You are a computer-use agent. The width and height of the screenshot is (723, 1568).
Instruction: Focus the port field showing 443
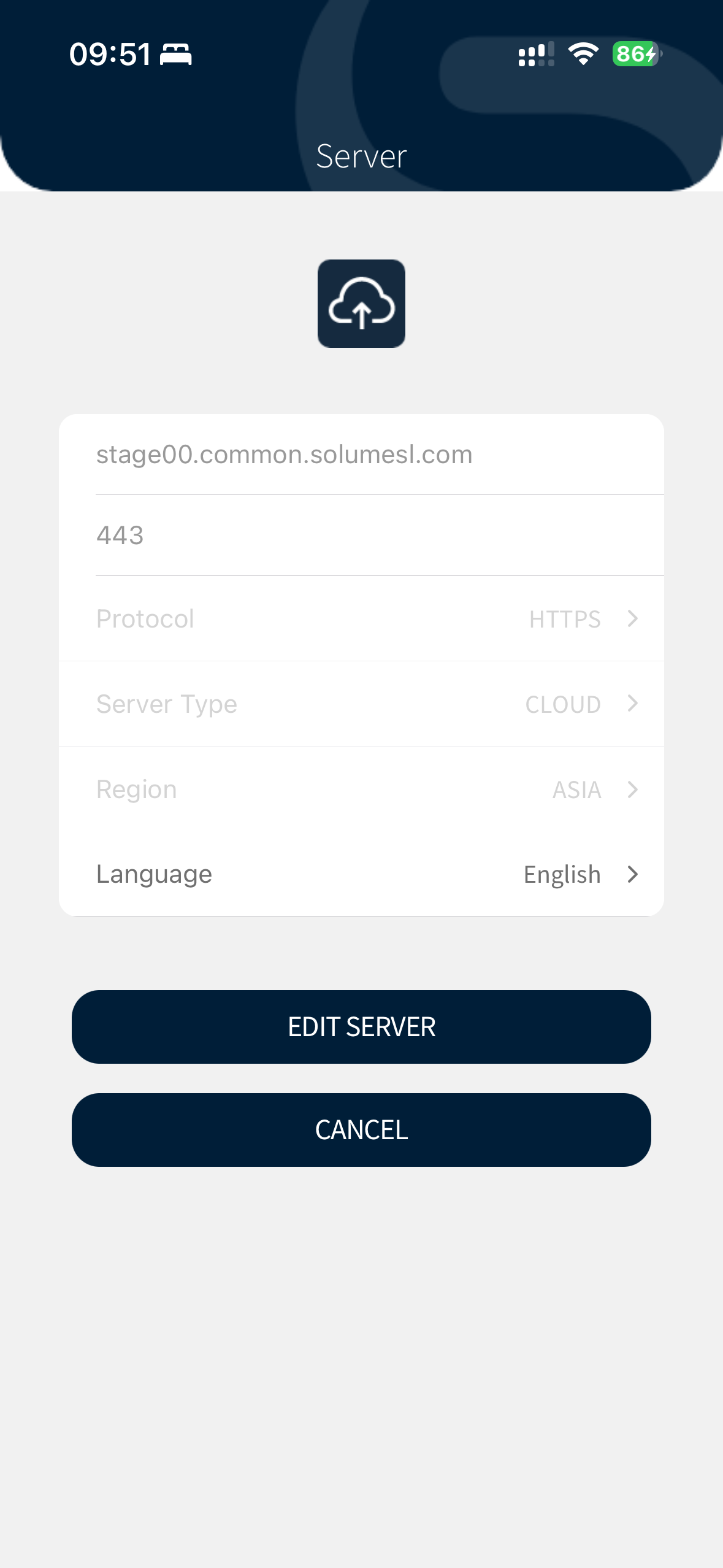point(361,536)
